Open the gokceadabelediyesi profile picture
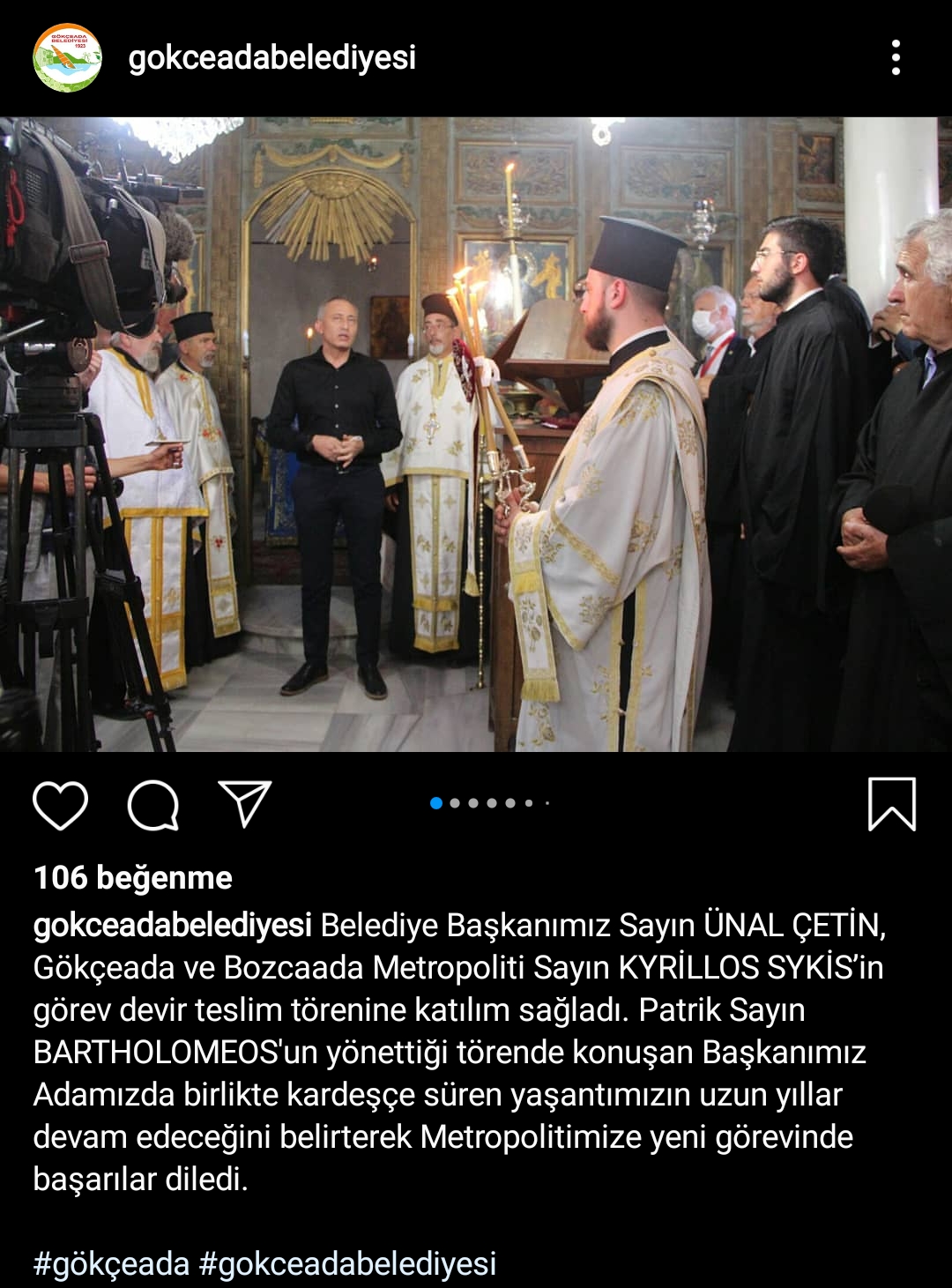 [67, 58]
